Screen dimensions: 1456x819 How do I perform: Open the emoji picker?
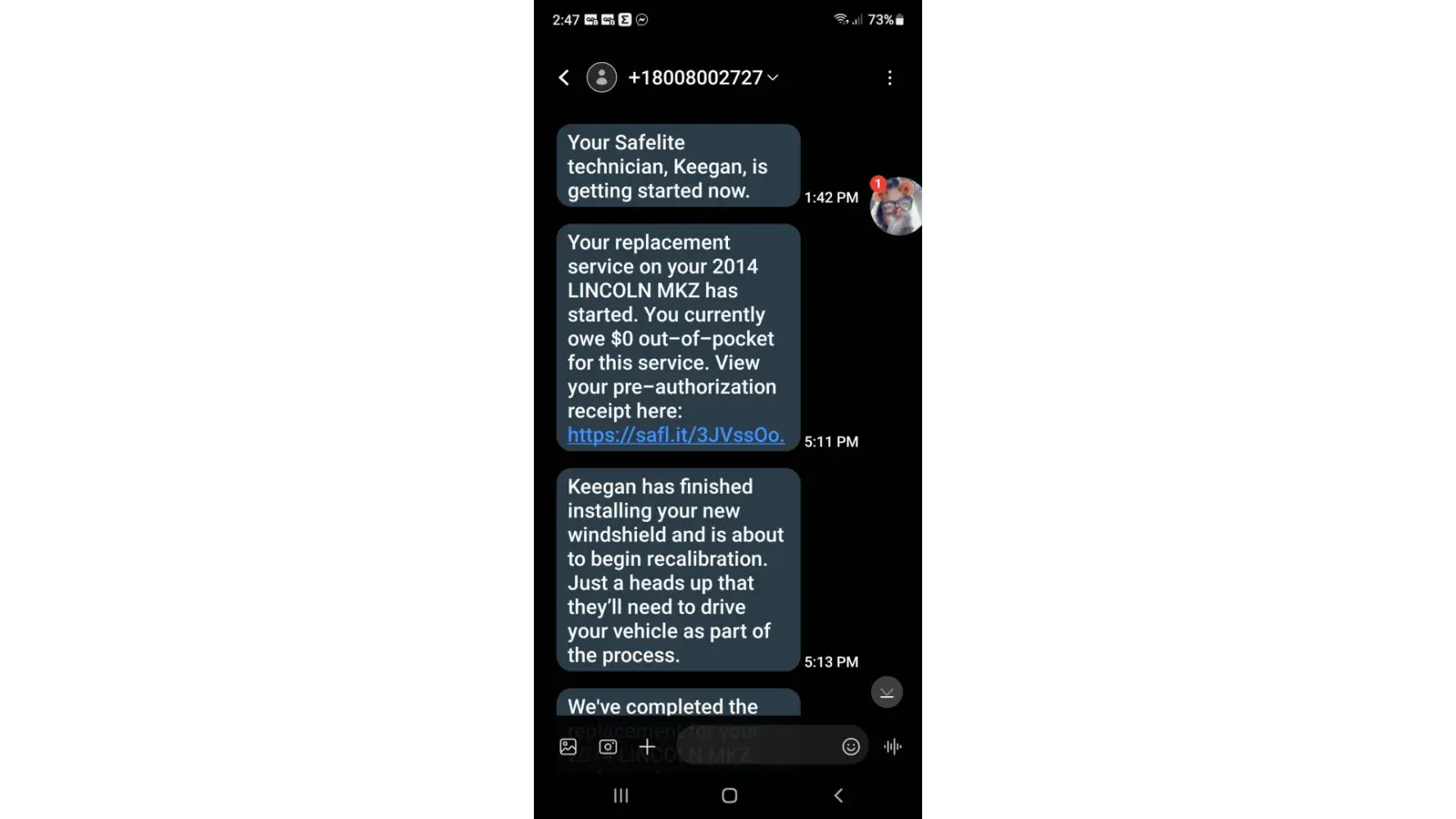[x=851, y=747]
